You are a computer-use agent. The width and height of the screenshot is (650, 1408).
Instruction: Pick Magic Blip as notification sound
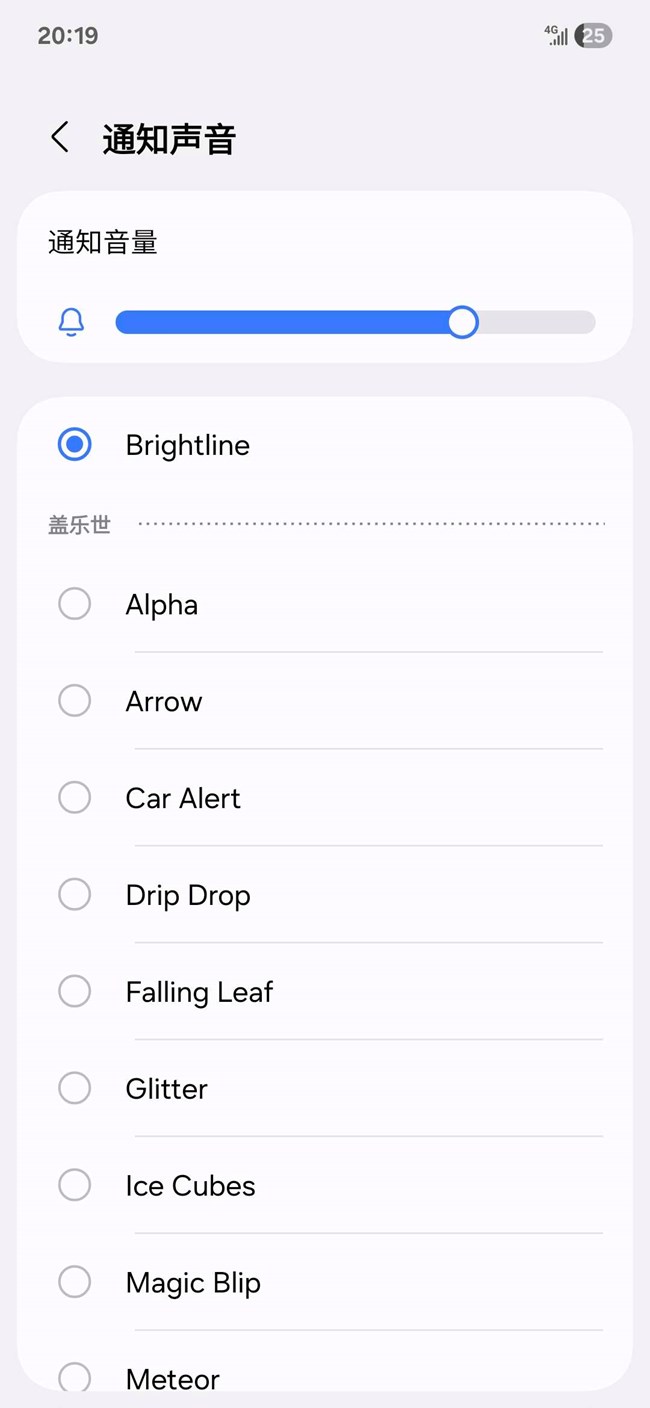click(193, 1283)
